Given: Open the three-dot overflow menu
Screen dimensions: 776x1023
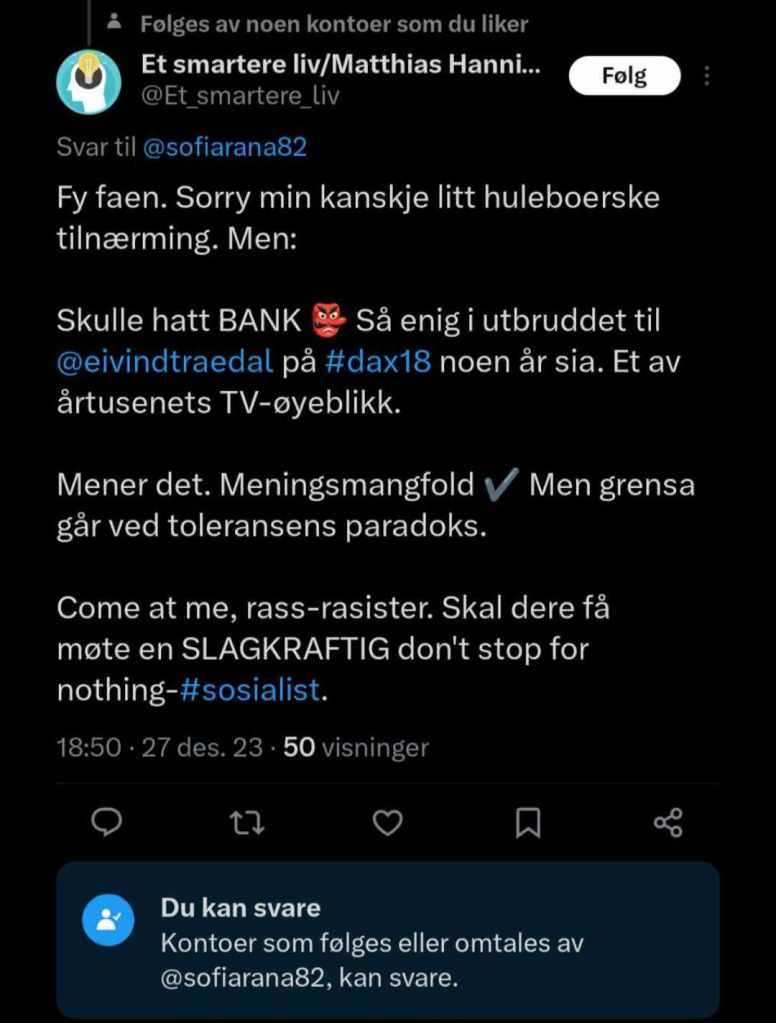Looking at the screenshot, I should coord(707,76).
